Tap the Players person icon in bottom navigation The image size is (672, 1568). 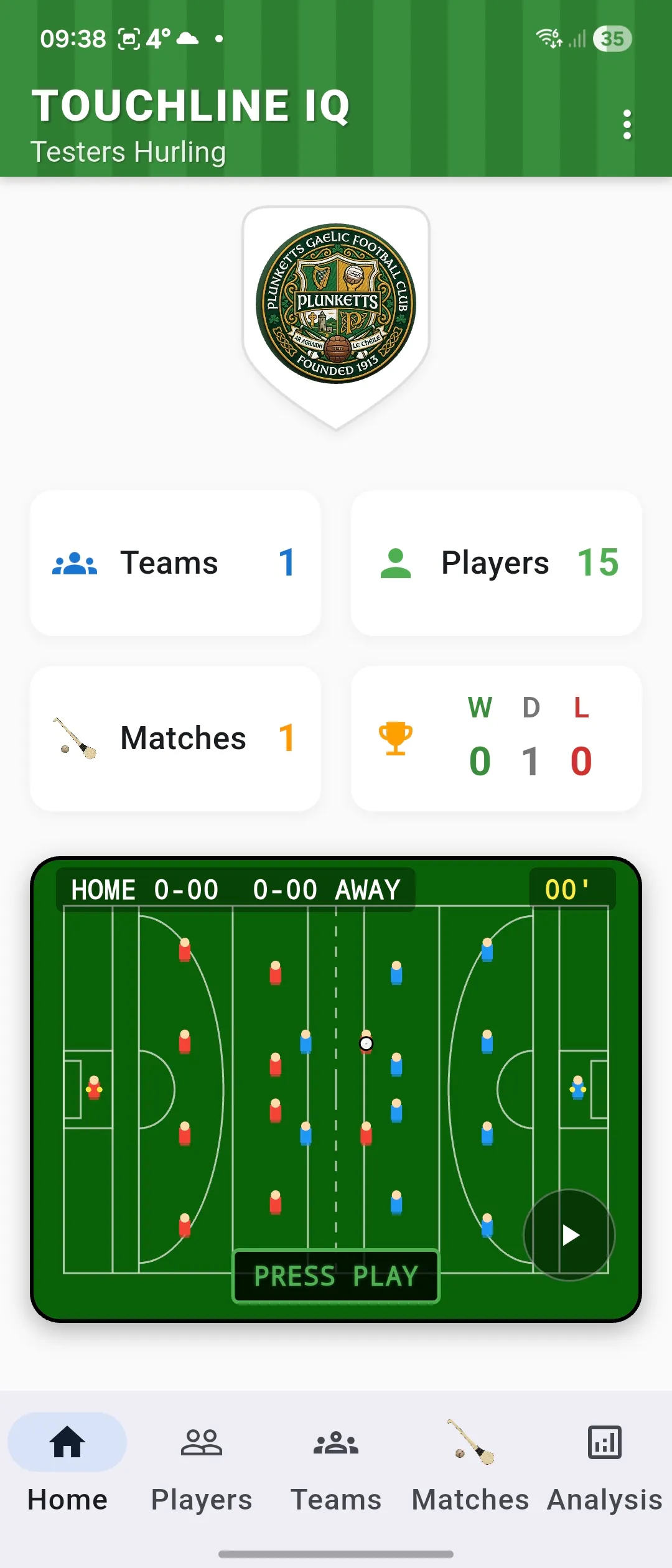point(201,1442)
